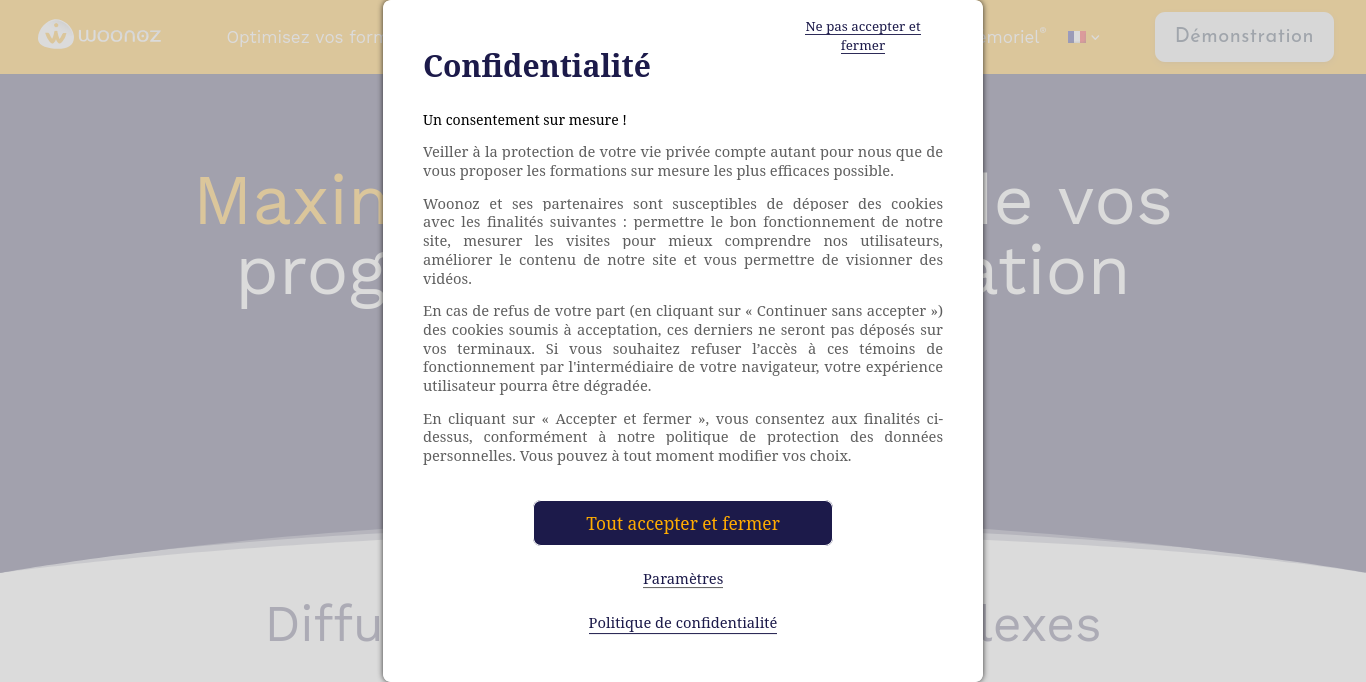Tap 'Tout accepter et fermer' button
The image size is (1366, 682).
pyautogui.click(x=682, y=523)
